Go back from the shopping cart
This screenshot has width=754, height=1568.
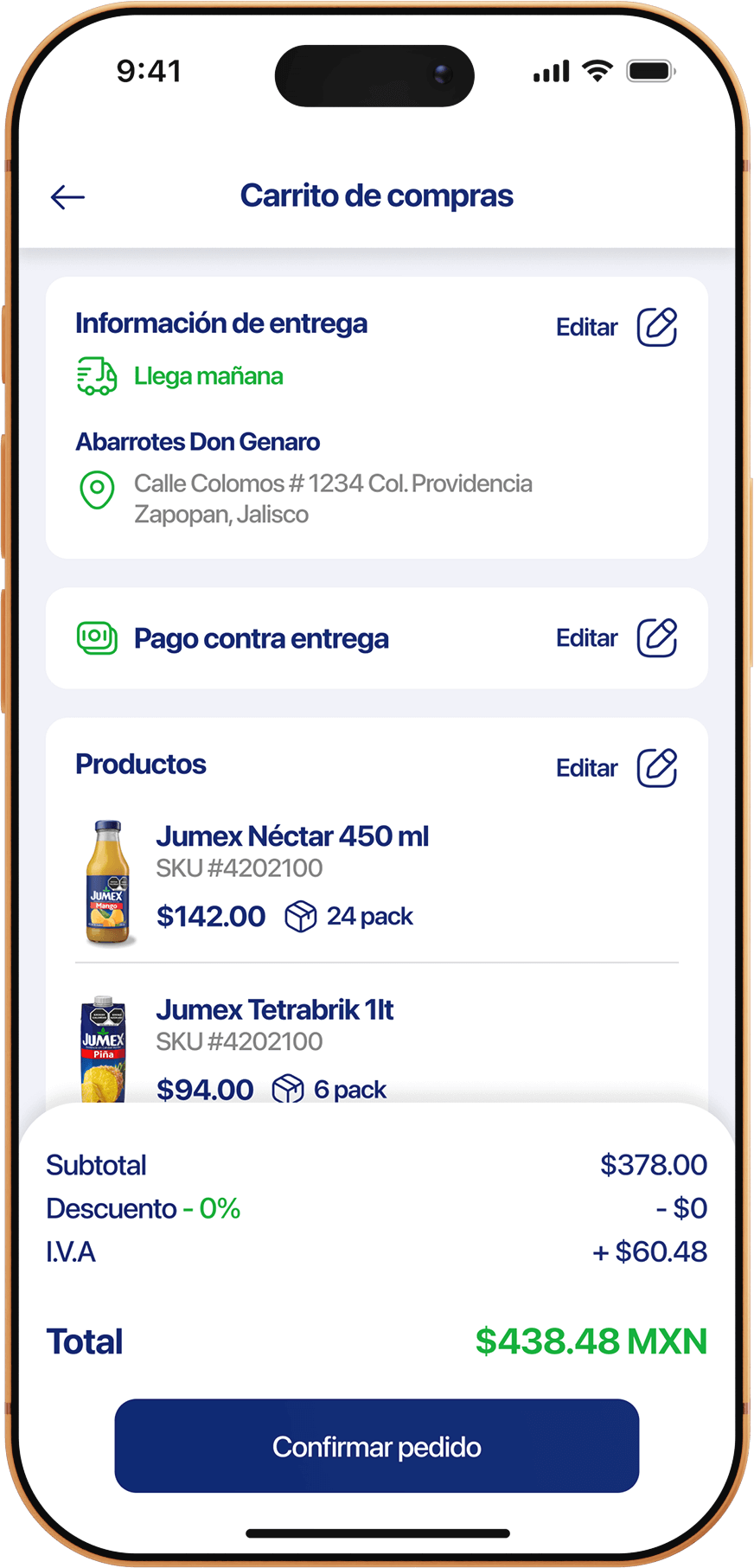pyautogui.click(x=67, y=197)
